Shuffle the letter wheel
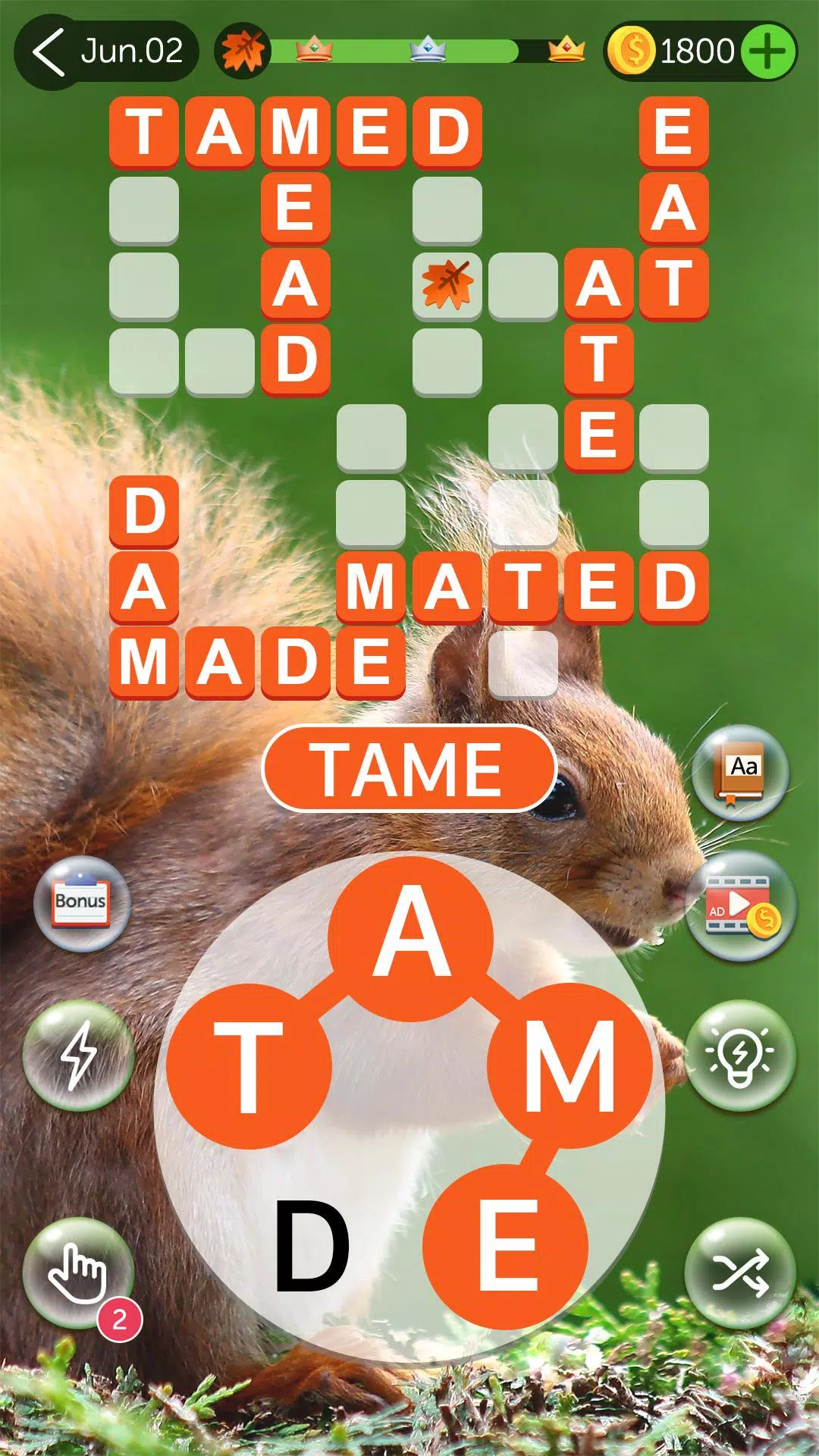The image size is (819, 1456). click(740, 1273)
